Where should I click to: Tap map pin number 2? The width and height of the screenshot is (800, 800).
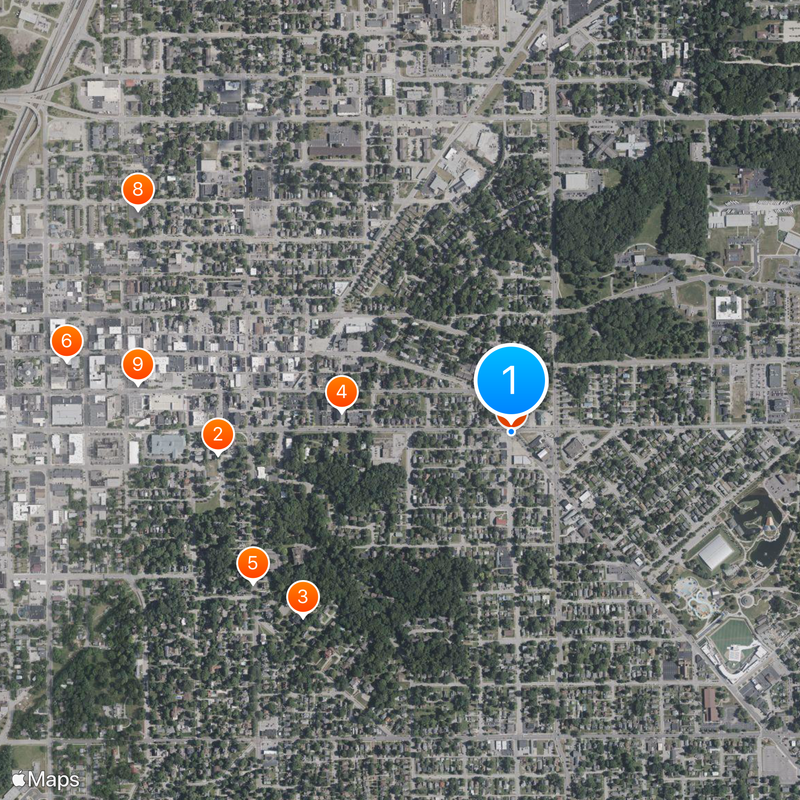point(218,435)
